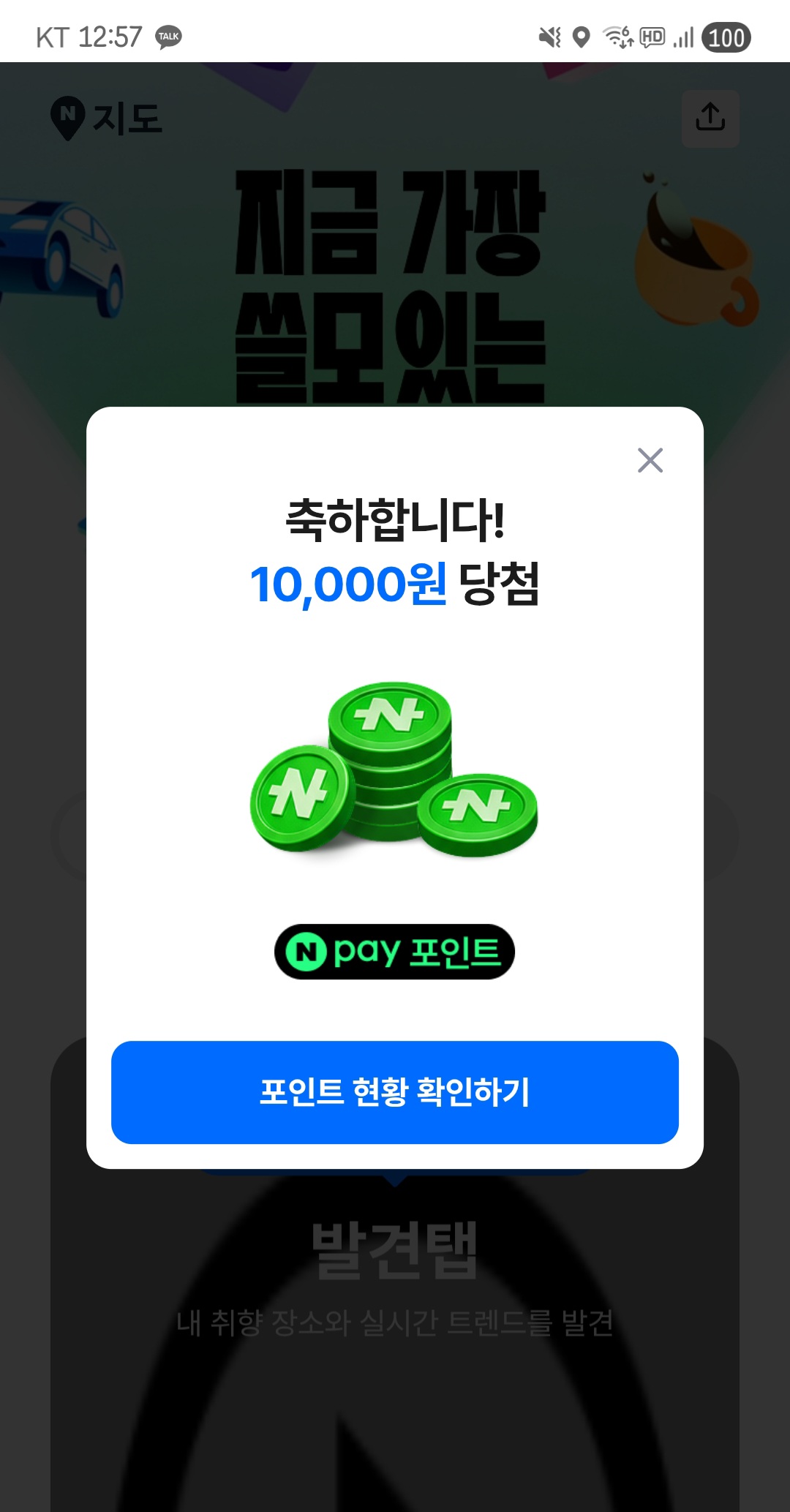The width and height of the screenshot is (790, 1512).
Task: Tap the KakaoTalk notification icon in status bar
Action: coord(169,38)
